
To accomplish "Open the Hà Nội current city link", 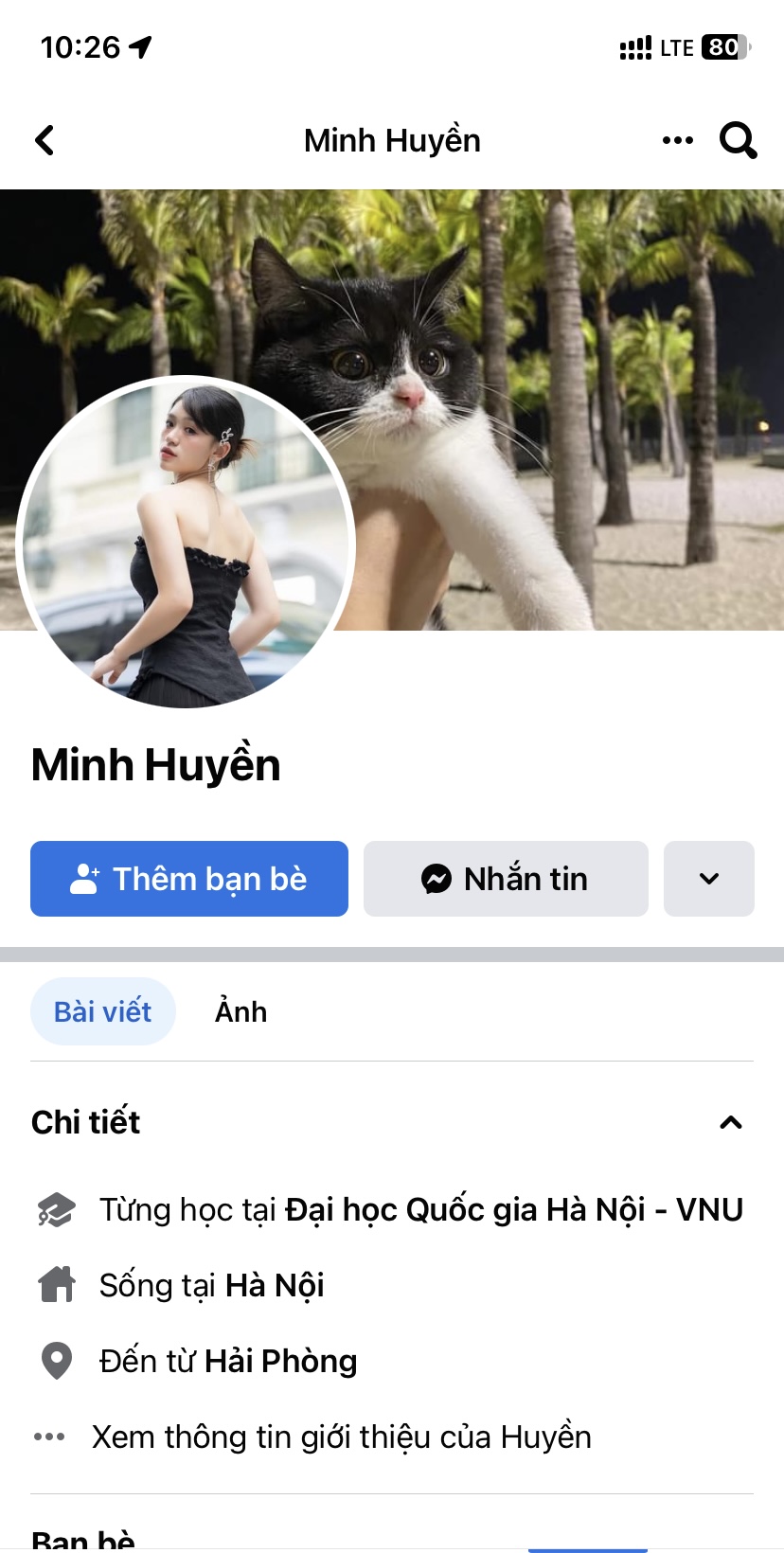I will pyautogui.click(x=275, y=1285).
